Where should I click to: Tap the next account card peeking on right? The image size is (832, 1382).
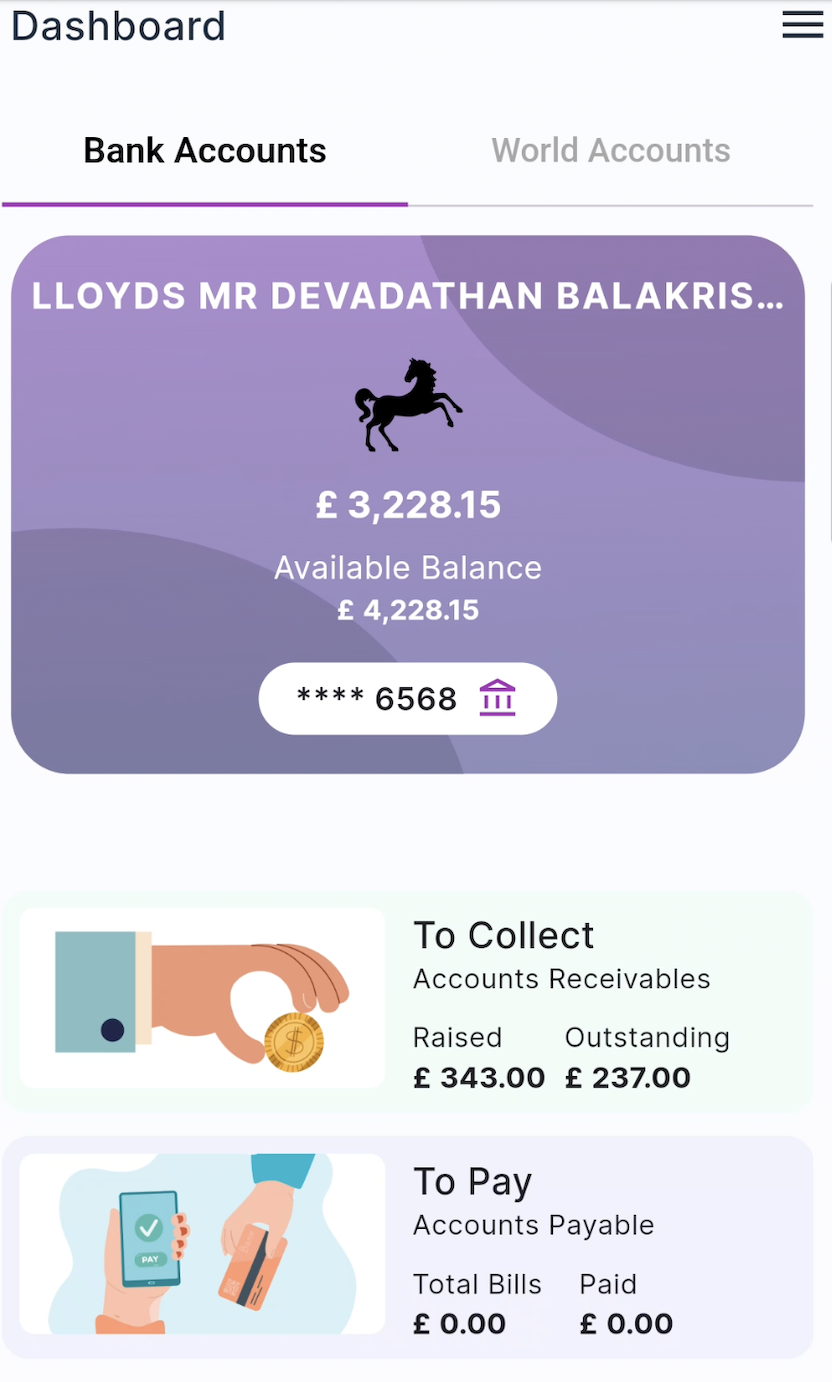coord(828,500)
